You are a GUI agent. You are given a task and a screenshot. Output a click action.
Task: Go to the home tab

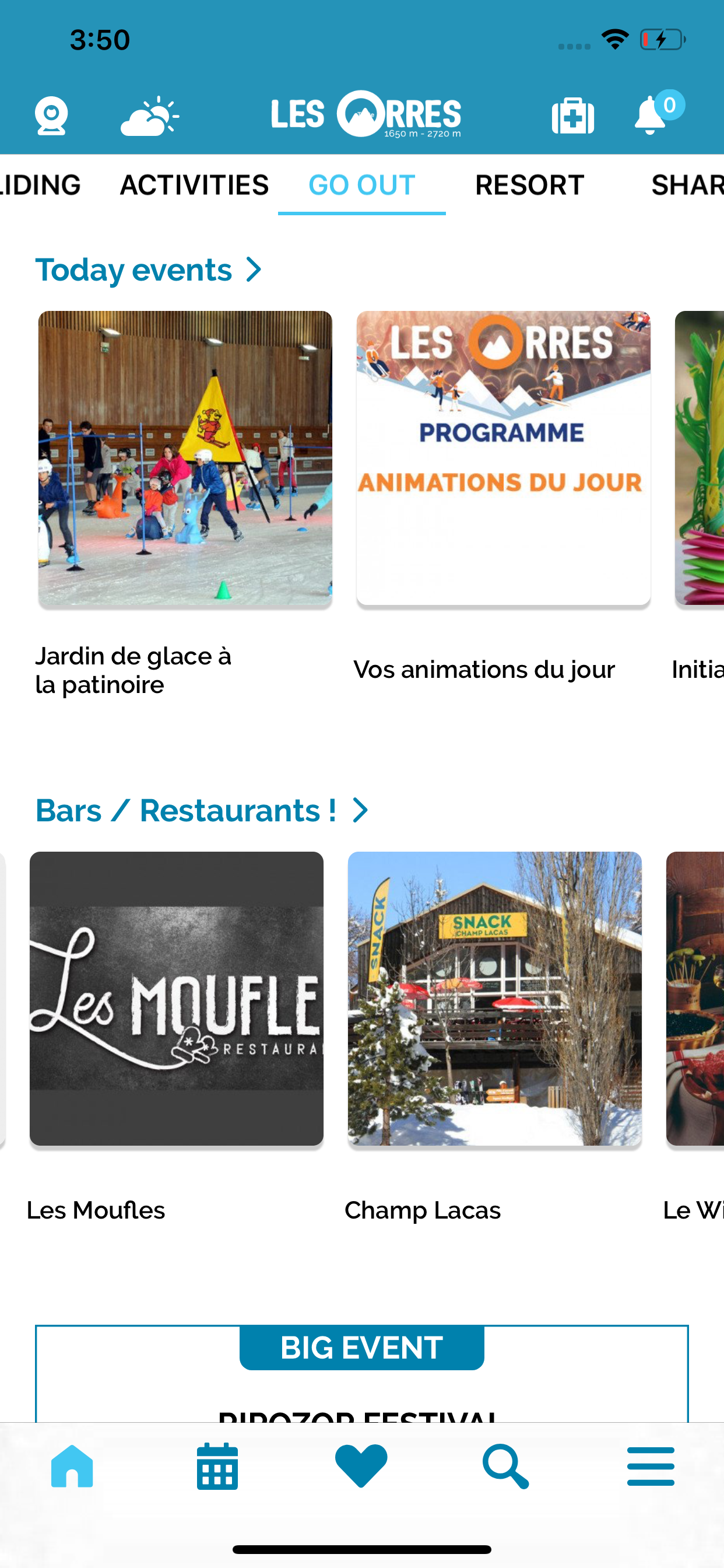72,1466
